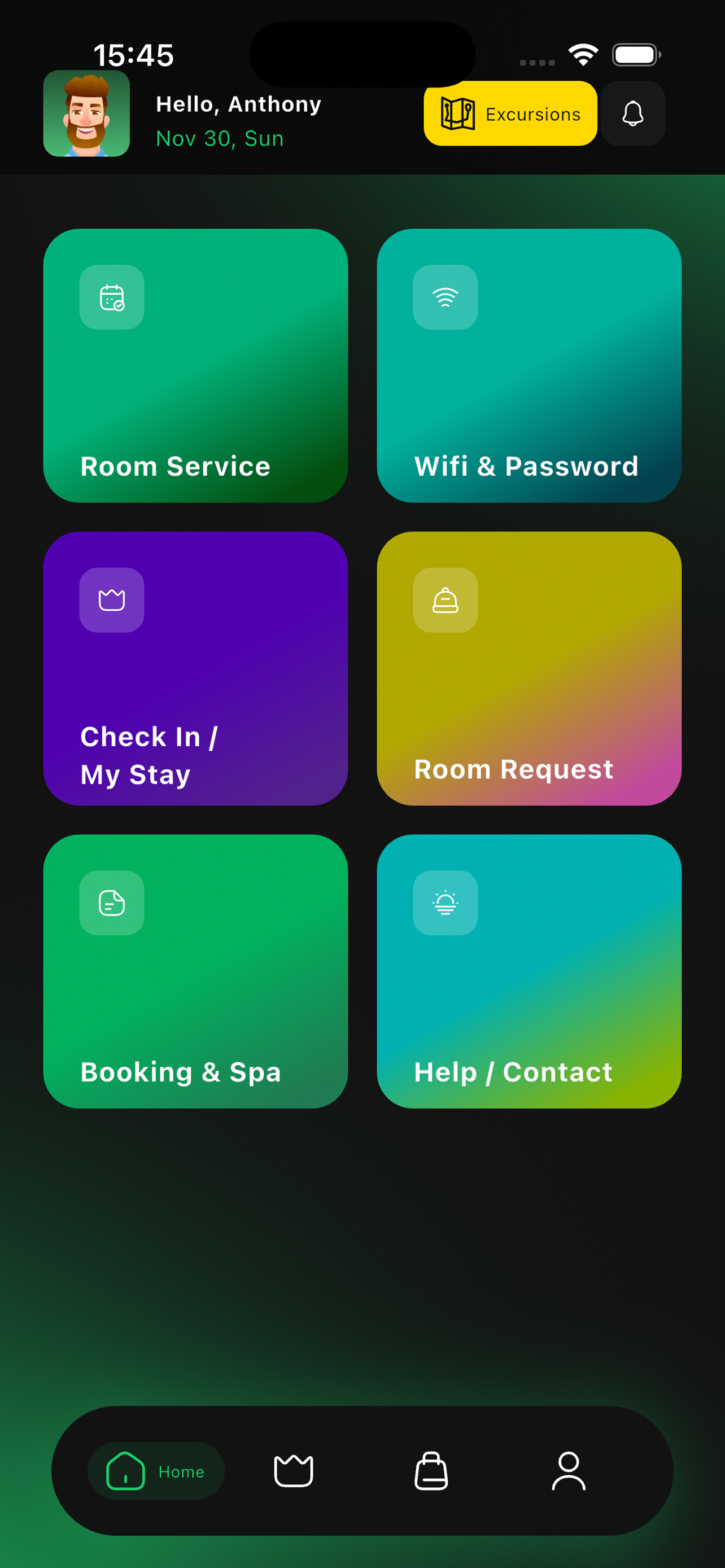Screen dimensions: 725x1568
Task: Open the shopping bag tab at the bottom
Action: point(431,1472)
